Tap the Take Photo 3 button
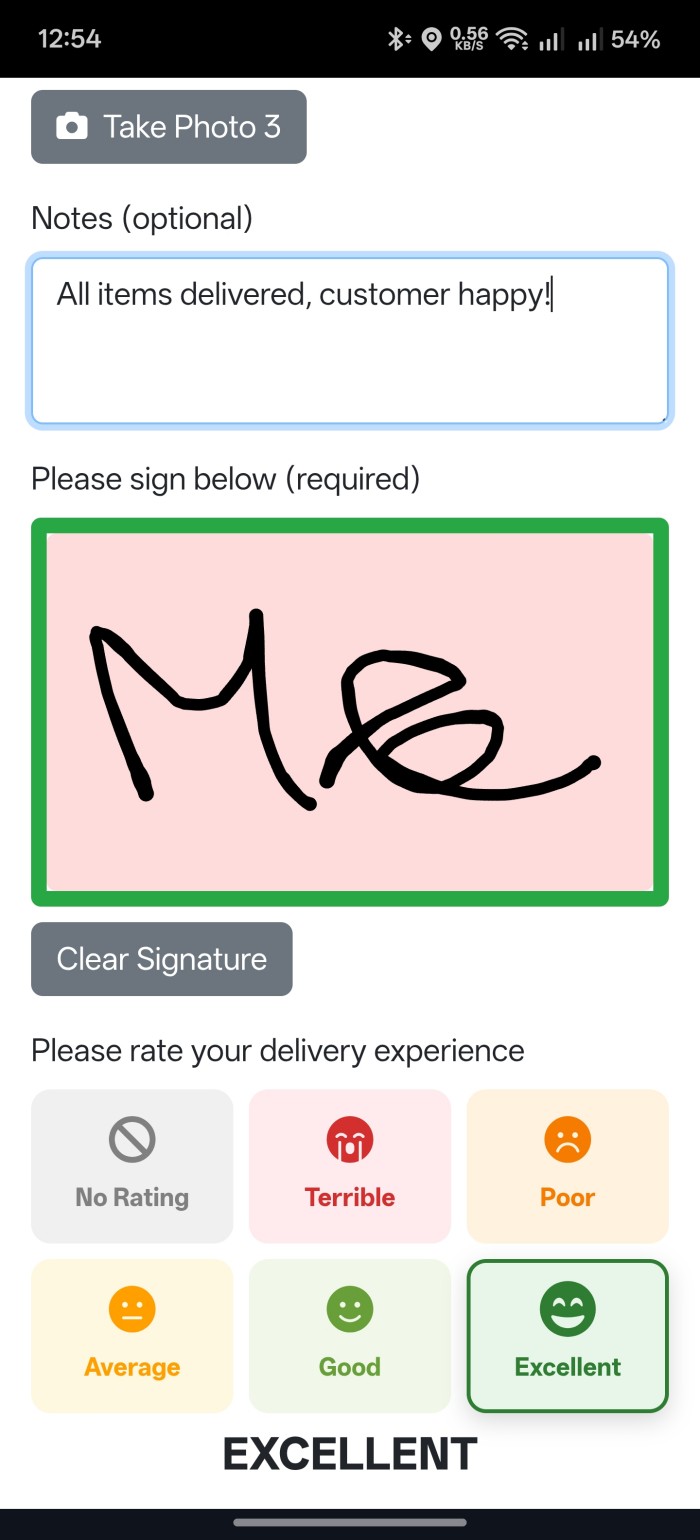The width and height of the screenshot is (700, 1540). tap(168, 127)
